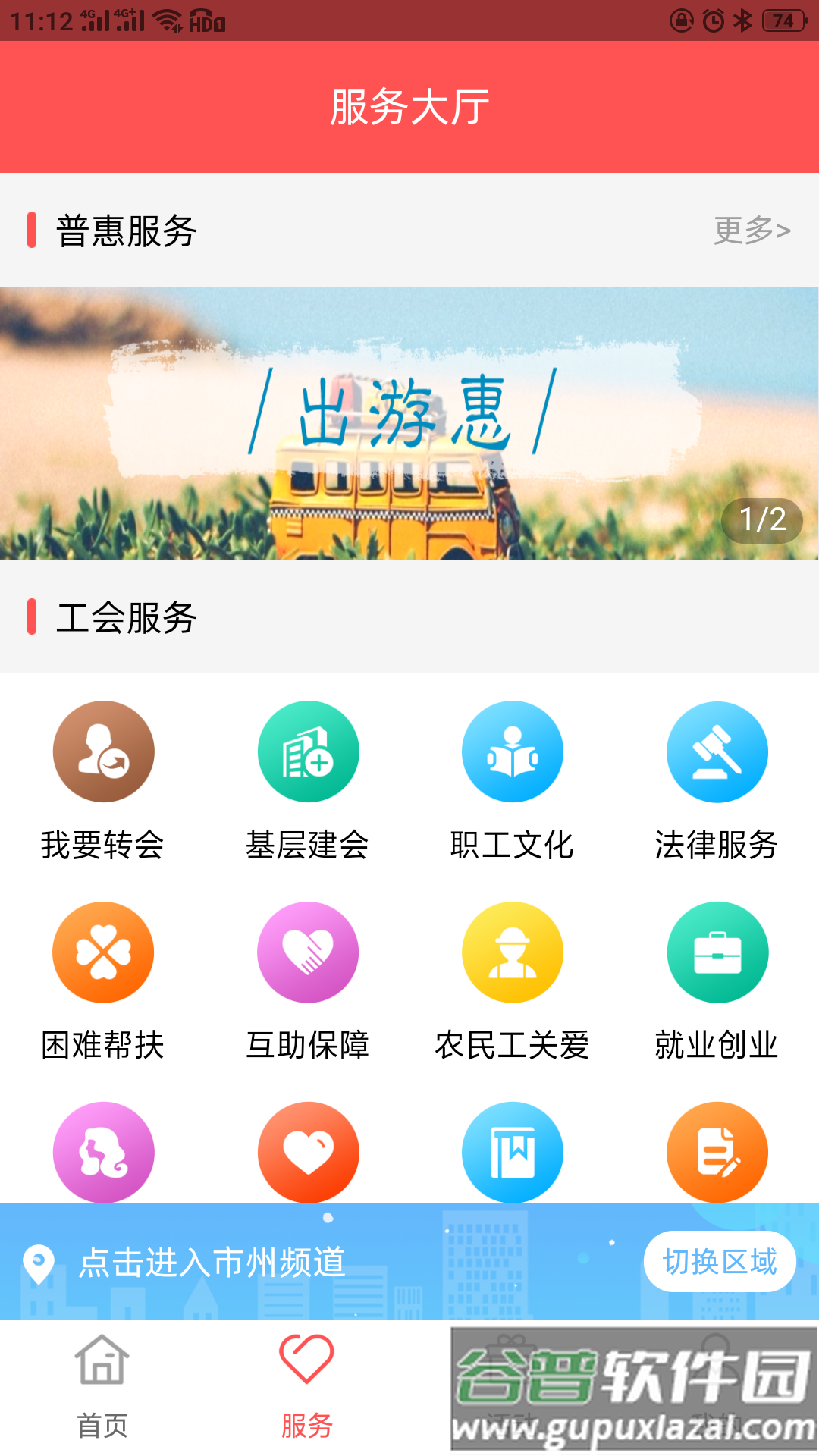Open 我要转会 service
Viewport: 819px width, 1456px height.
pos(103,781)
